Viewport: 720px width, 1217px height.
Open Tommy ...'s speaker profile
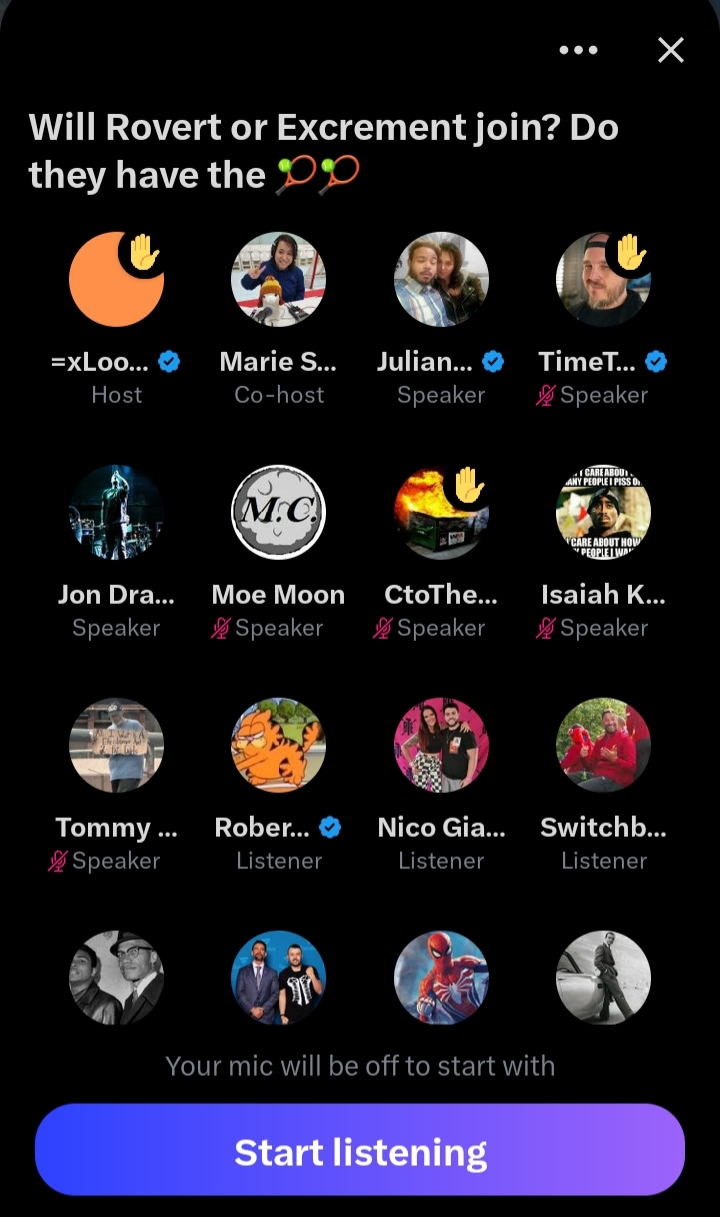[x=116, y=746]
